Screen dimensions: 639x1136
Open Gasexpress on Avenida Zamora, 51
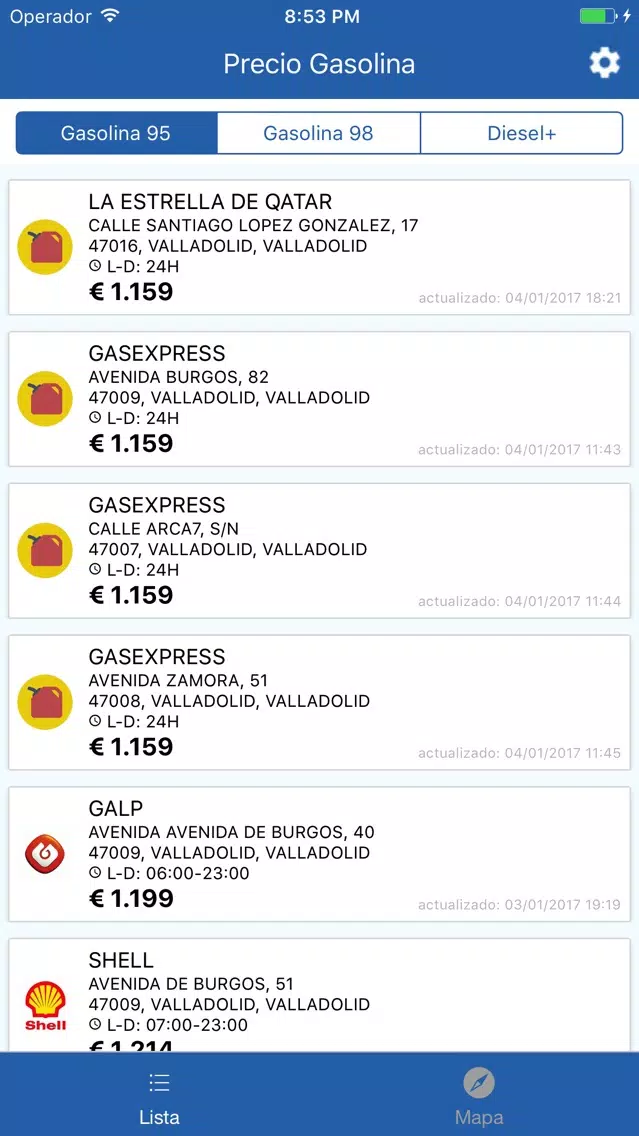(x=319, y=702)
